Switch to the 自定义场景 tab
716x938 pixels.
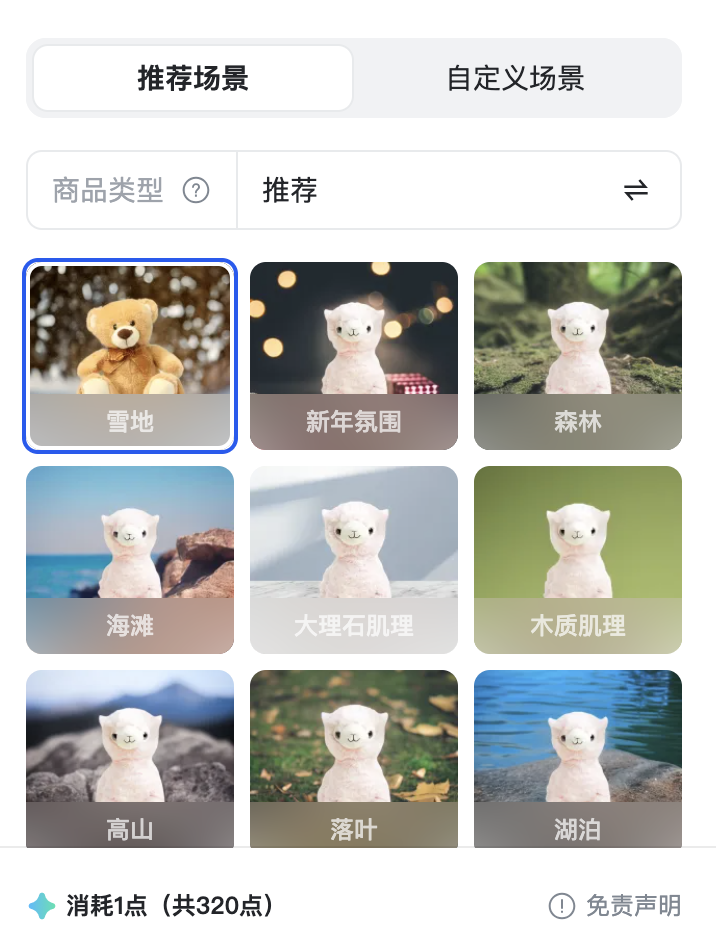(515, 78)
